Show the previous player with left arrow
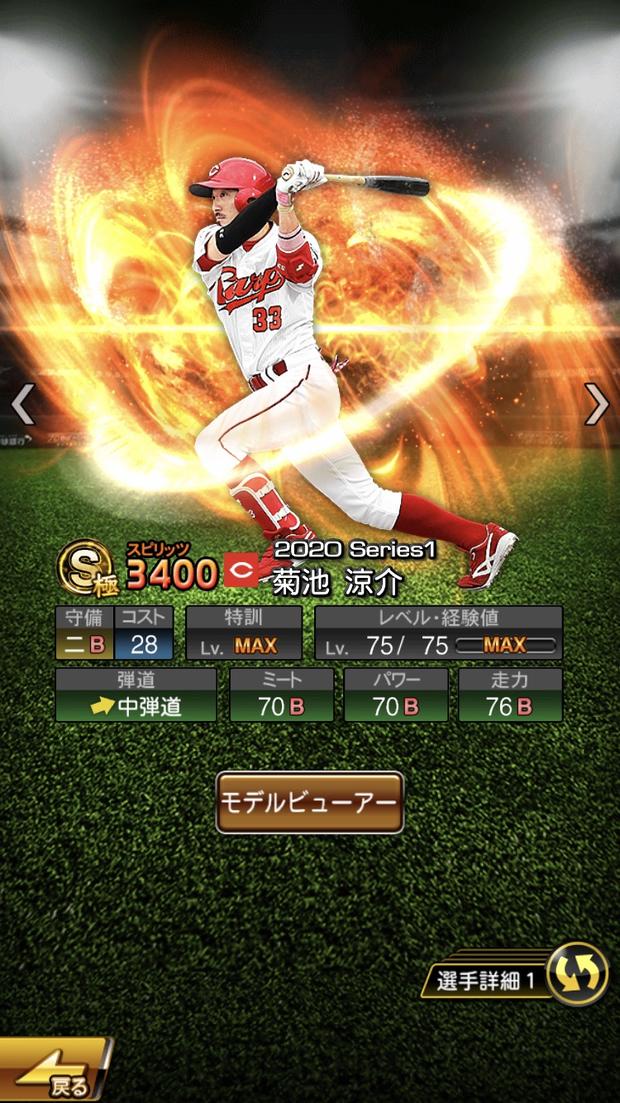 click(23, 405)
